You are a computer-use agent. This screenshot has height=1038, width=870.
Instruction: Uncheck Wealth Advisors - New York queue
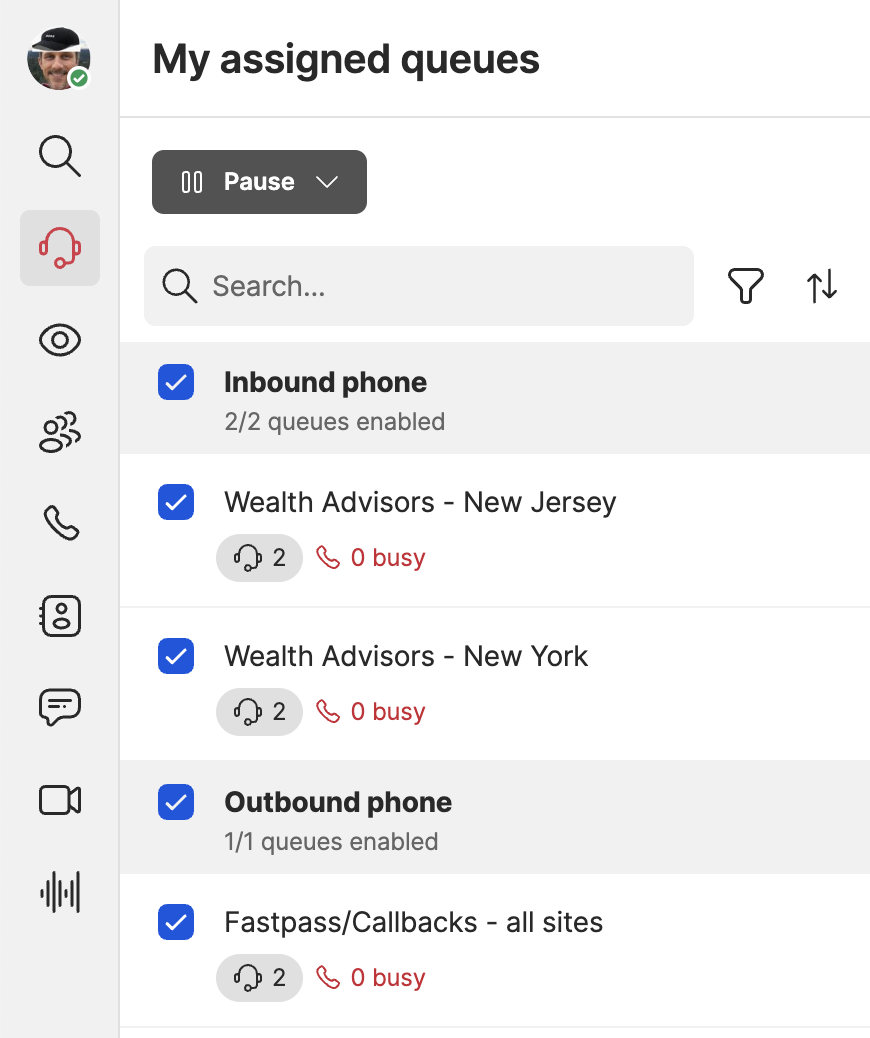[176, 656]
